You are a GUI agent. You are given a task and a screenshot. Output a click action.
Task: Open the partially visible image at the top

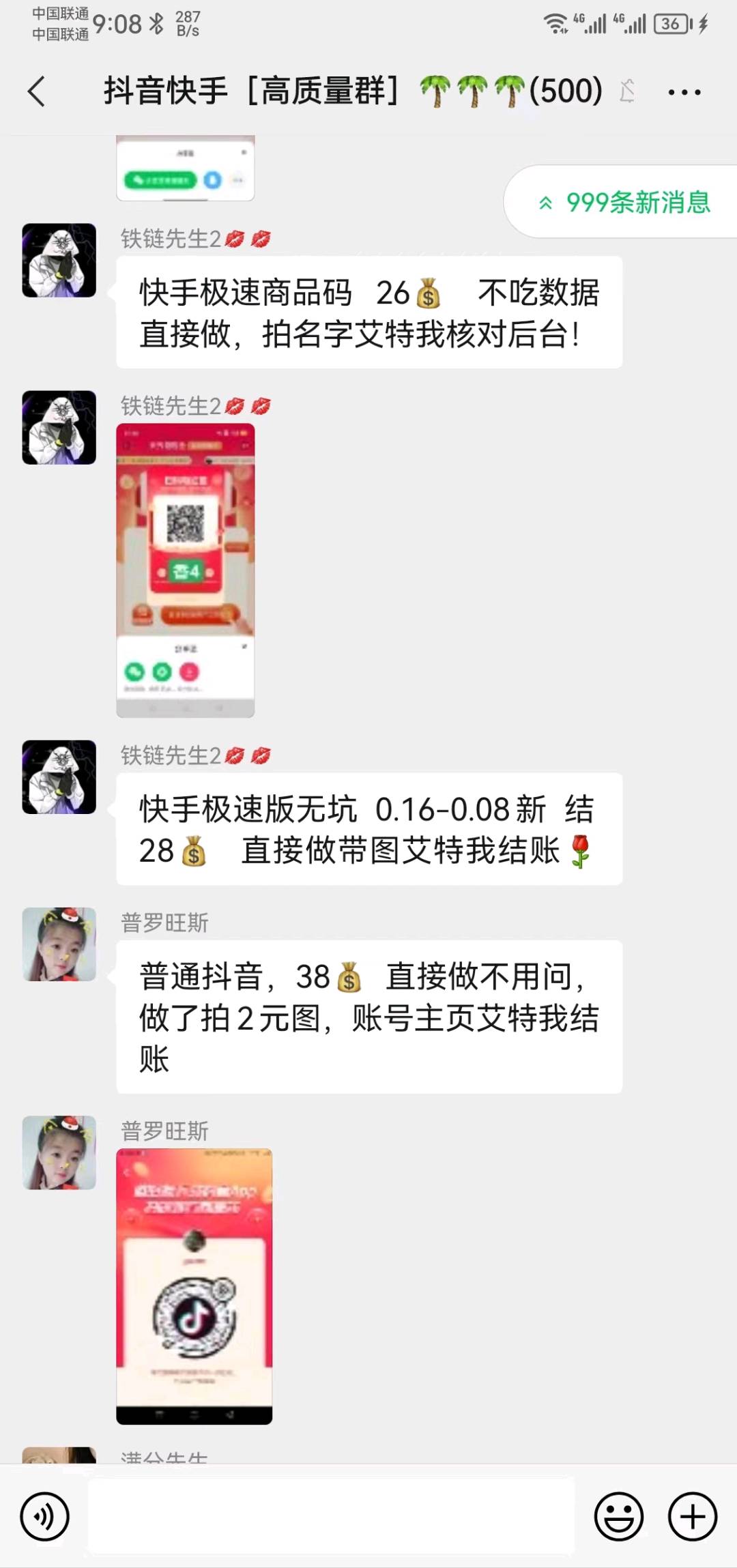(186, 169)
